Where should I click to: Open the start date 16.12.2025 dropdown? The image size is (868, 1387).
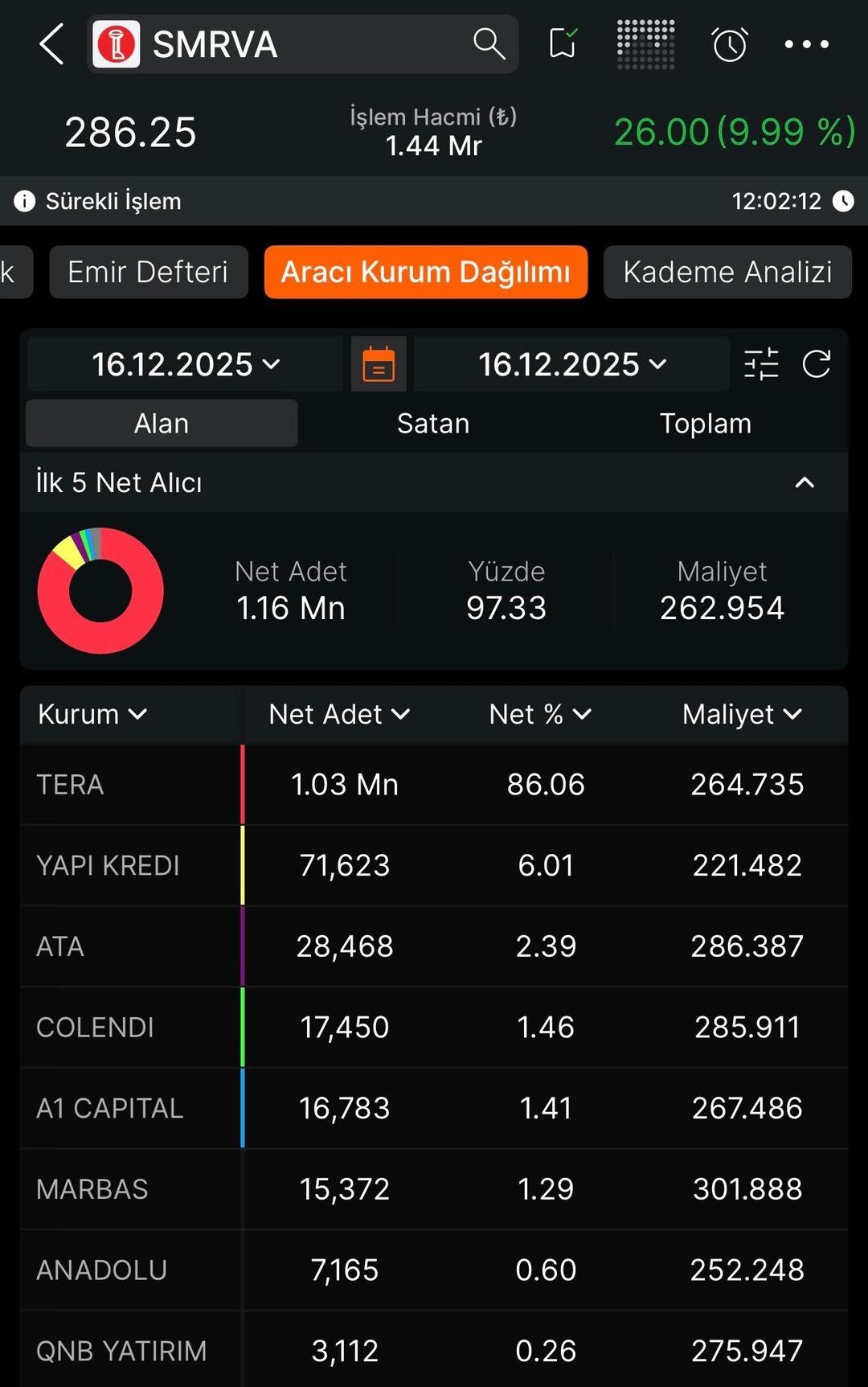click(184, 363)
